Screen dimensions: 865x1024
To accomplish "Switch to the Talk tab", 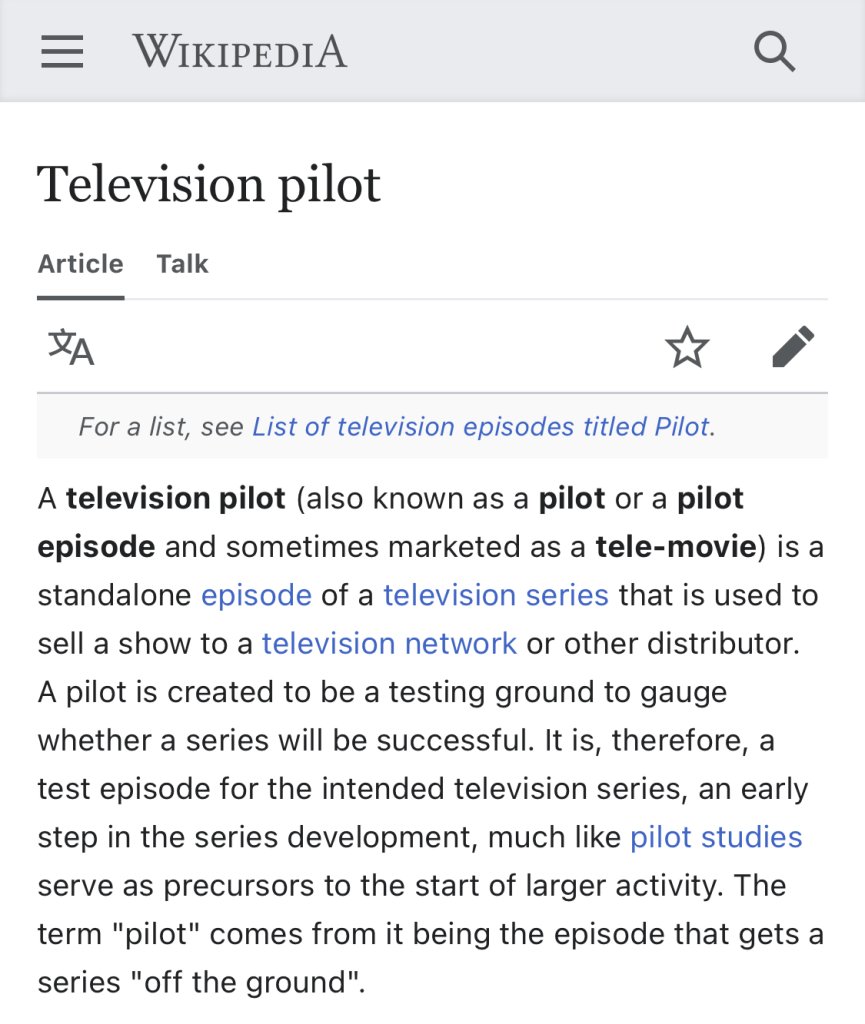I will point(182,264).
